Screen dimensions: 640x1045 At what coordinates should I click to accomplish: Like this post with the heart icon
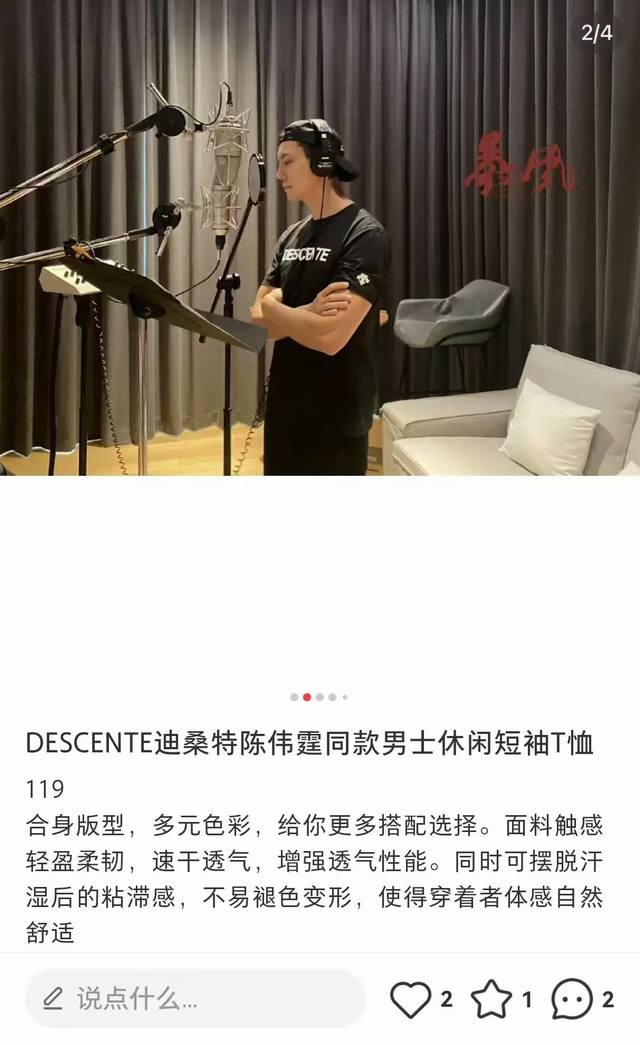[x=410, y=999]
